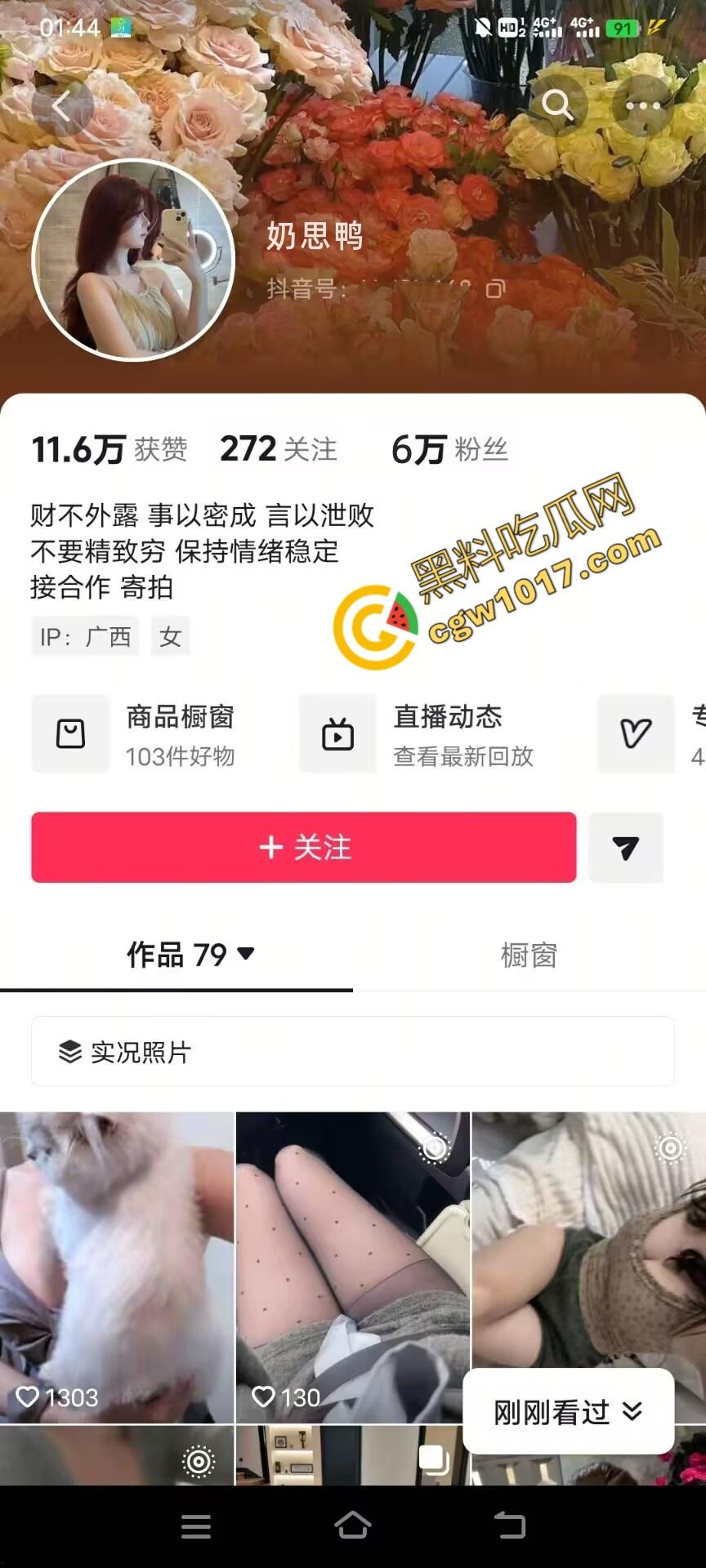Go back using the top-left arrow
Screen dimensions: 706x1568
pyautogui.click(x=62, y=107)
